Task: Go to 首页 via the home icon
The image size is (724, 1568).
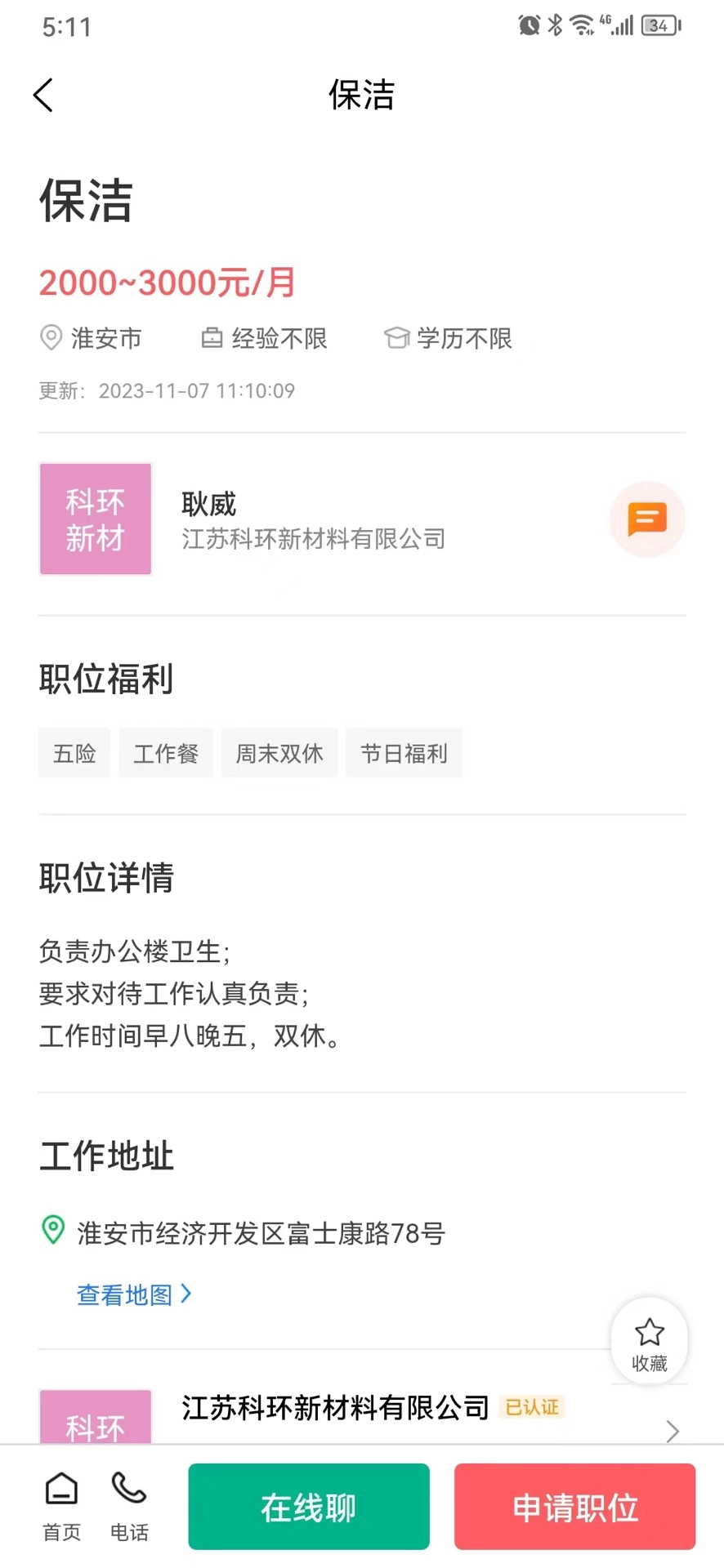Action: (x=61, y=1505)
